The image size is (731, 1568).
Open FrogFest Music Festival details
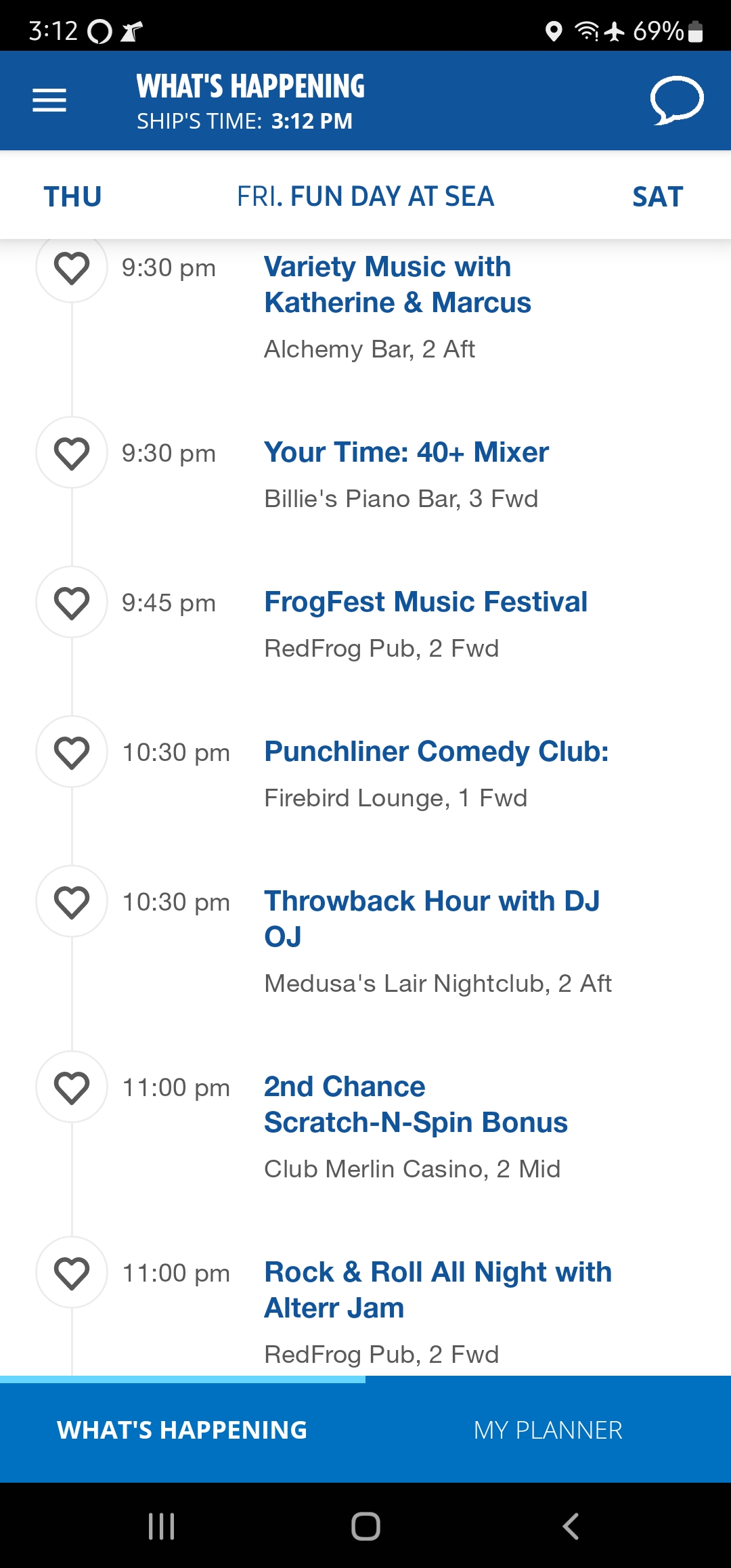pyautogui.click(x=426, y=602)
